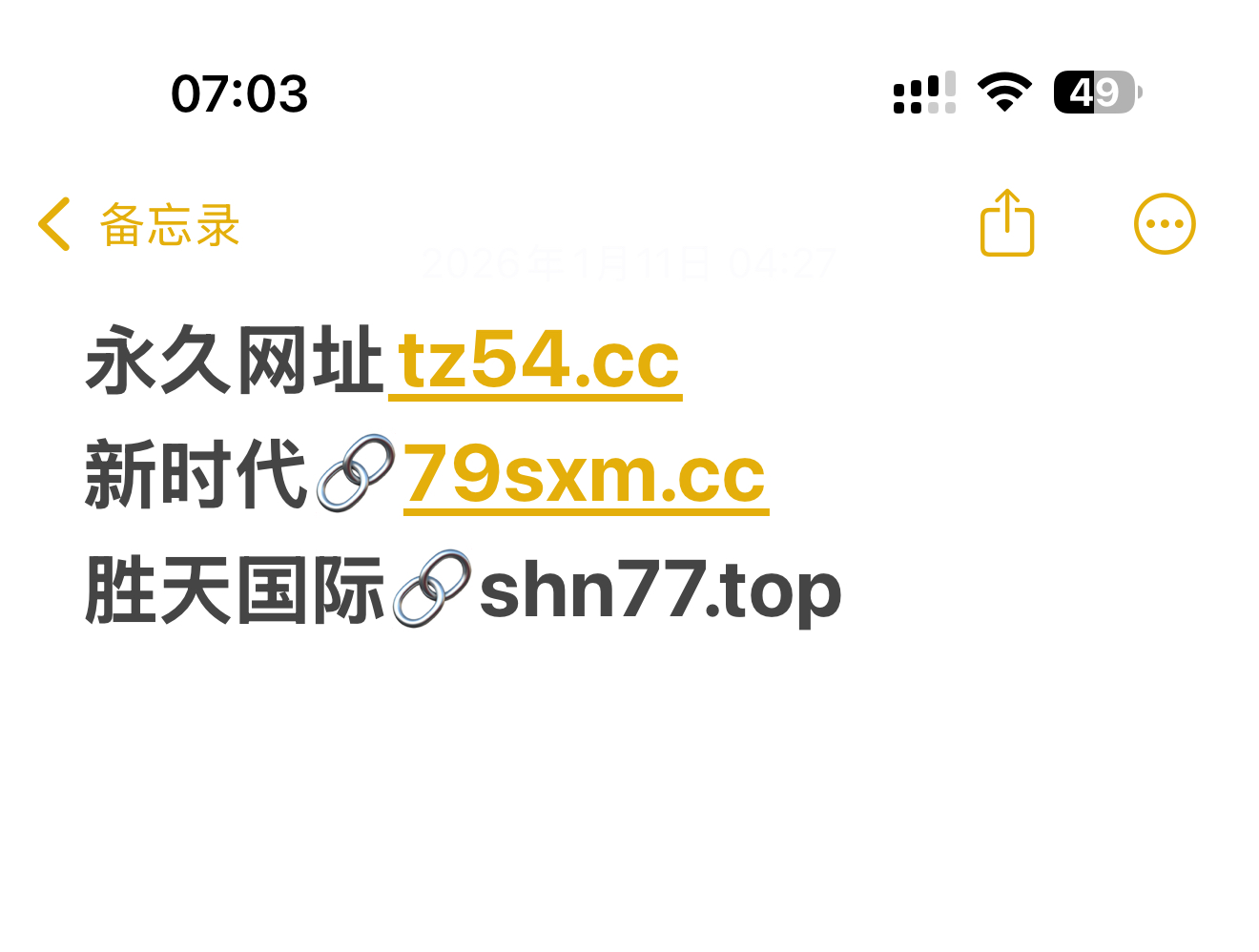Share this note
This screenshot has width=1259, height=952.
pos(1007,223)
